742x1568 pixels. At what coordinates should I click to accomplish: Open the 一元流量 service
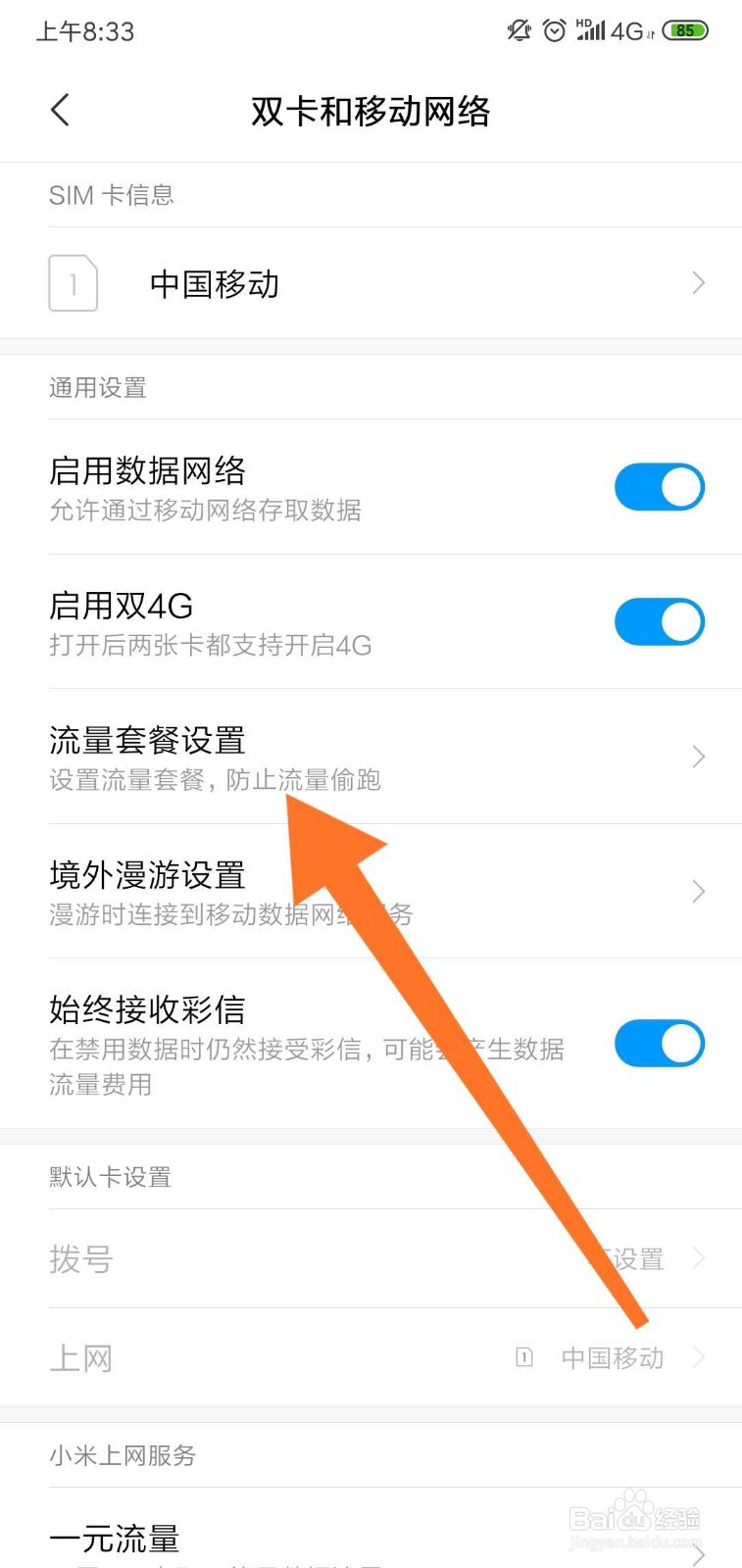[x=114, y=1539]
